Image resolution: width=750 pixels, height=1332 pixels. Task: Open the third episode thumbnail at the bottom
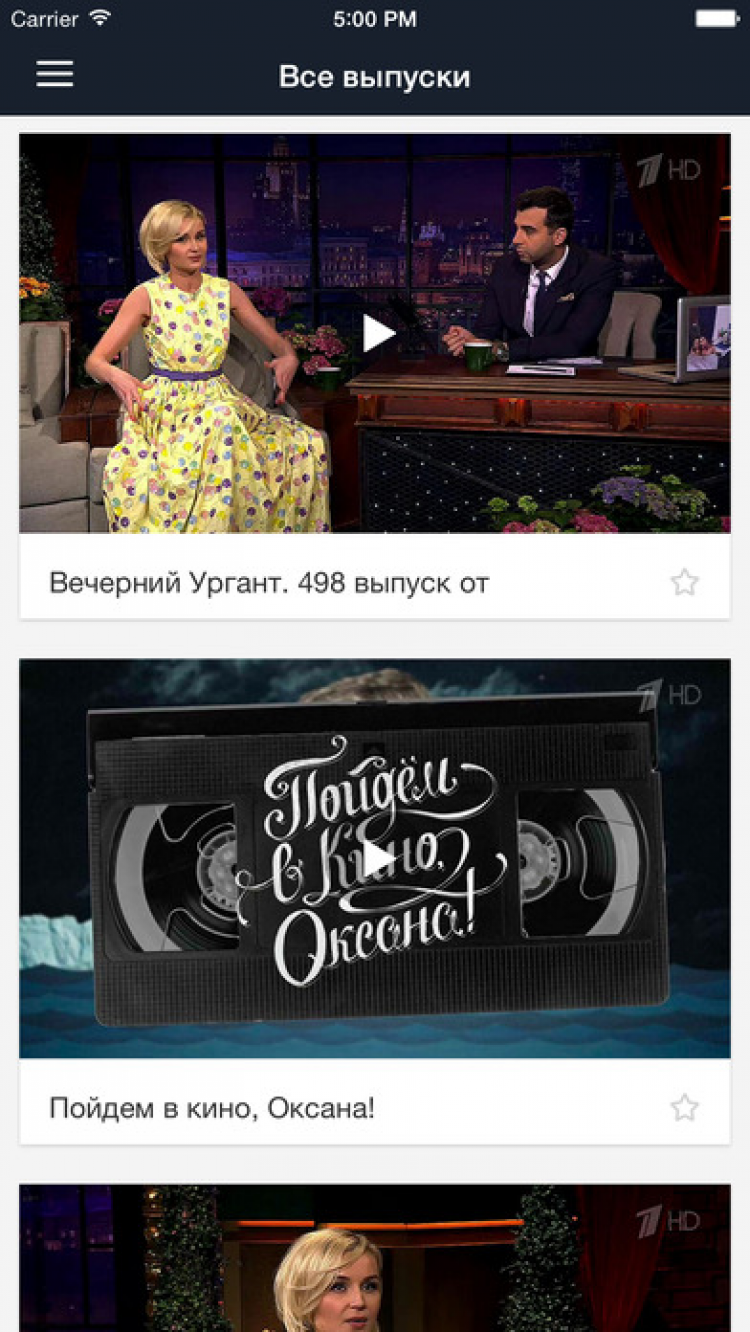pos(375,1258)
